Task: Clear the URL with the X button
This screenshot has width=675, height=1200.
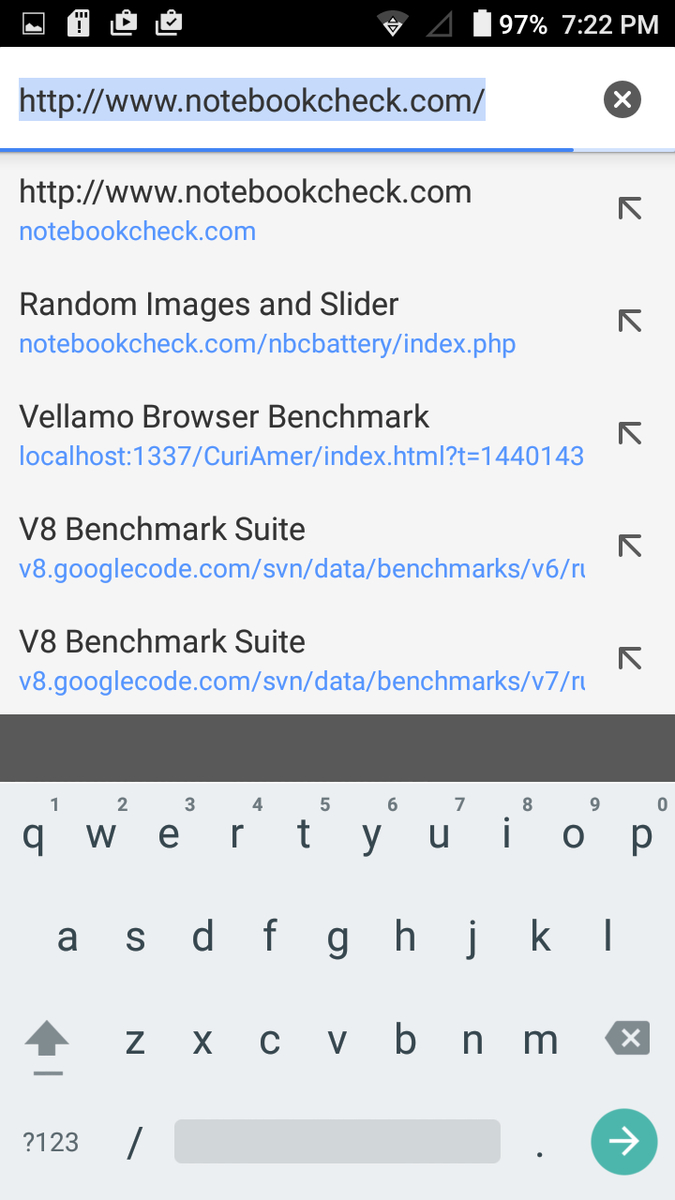Action: (622, 99)
